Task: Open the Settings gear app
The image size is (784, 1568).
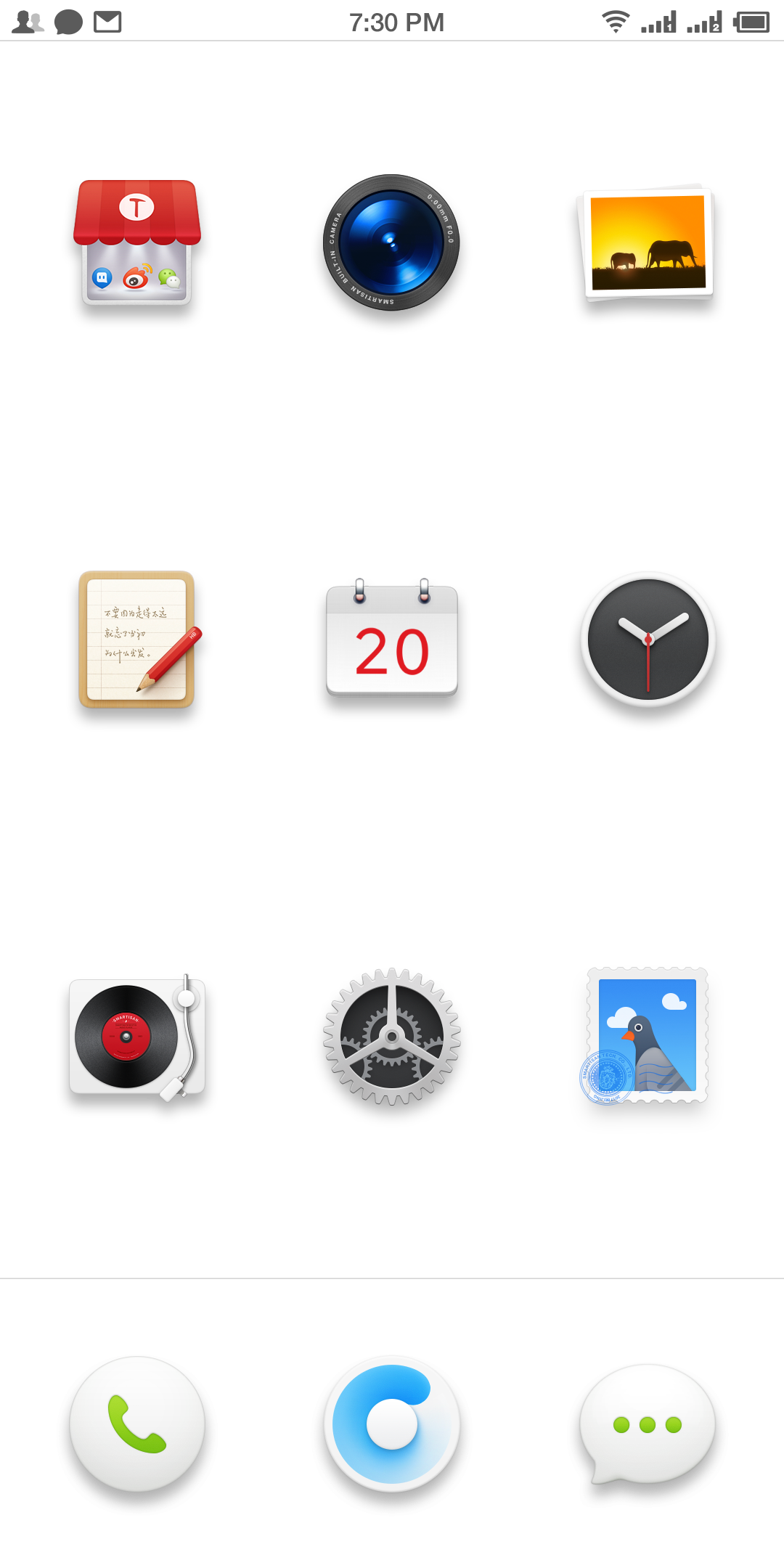Action: point(392,1037)
